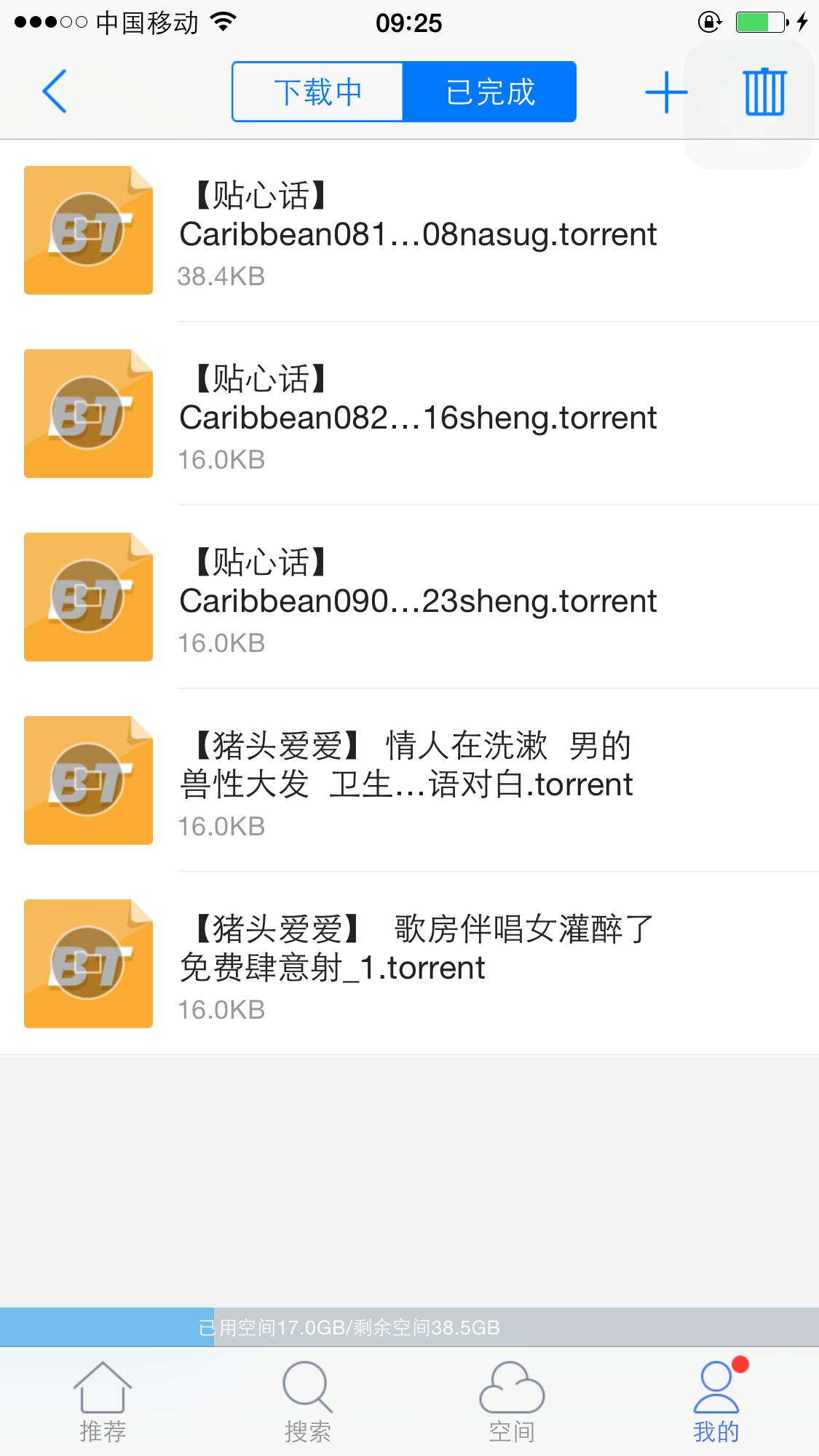
Task: Add a new download task
Action: point(665,92)
